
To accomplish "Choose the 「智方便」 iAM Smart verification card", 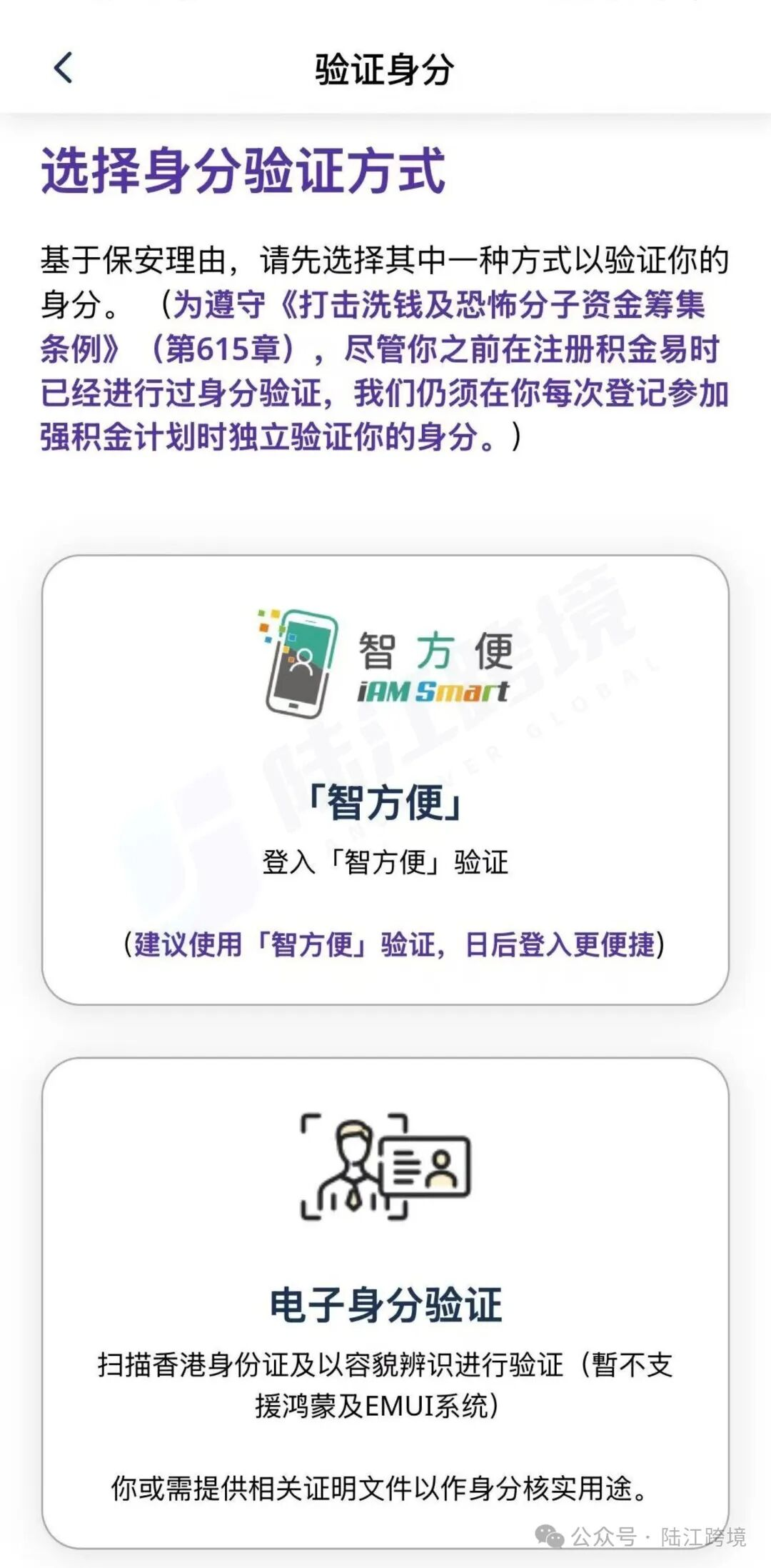I will coord(385,780).
